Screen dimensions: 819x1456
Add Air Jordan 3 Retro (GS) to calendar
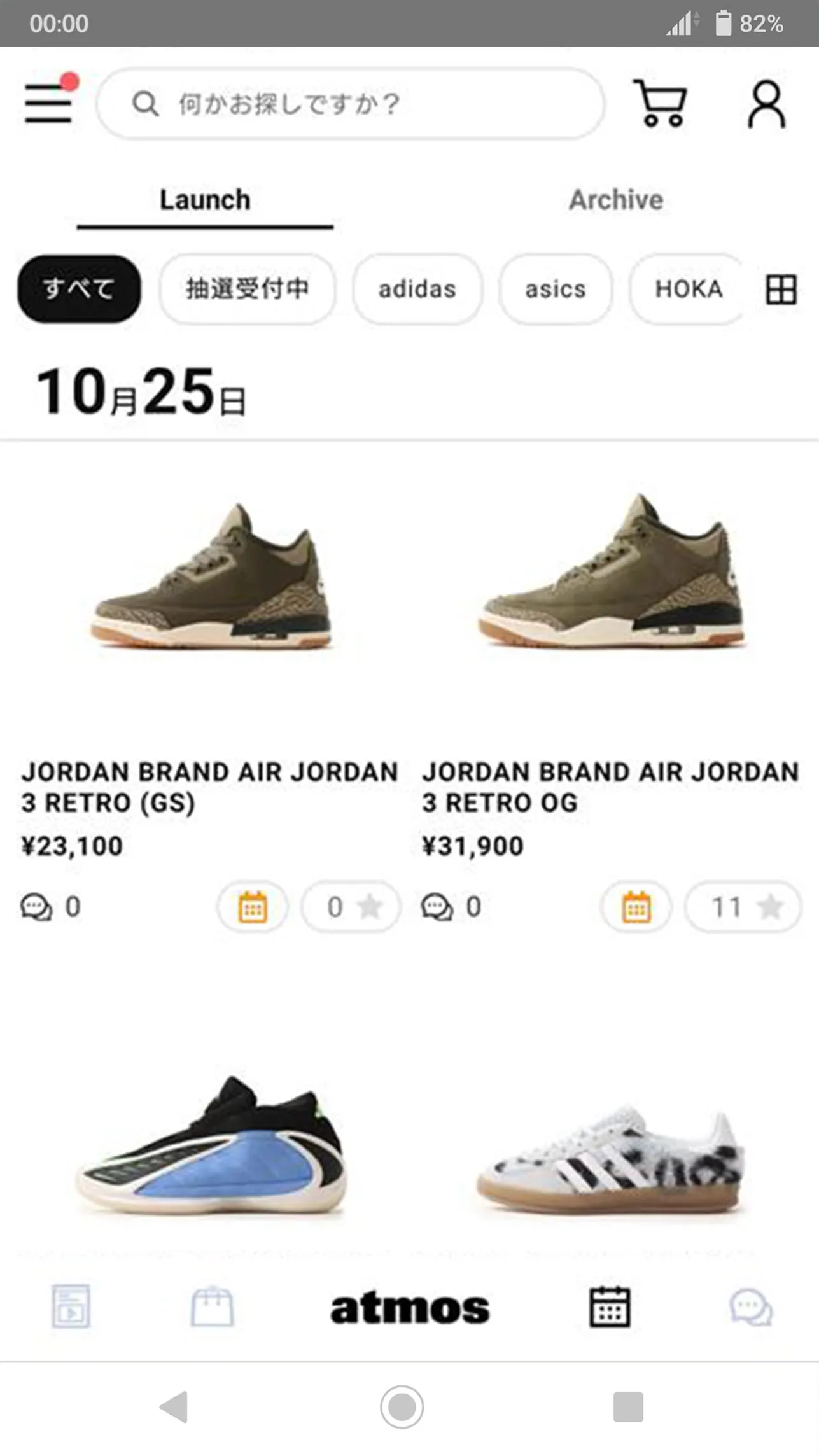coord(252,907)
